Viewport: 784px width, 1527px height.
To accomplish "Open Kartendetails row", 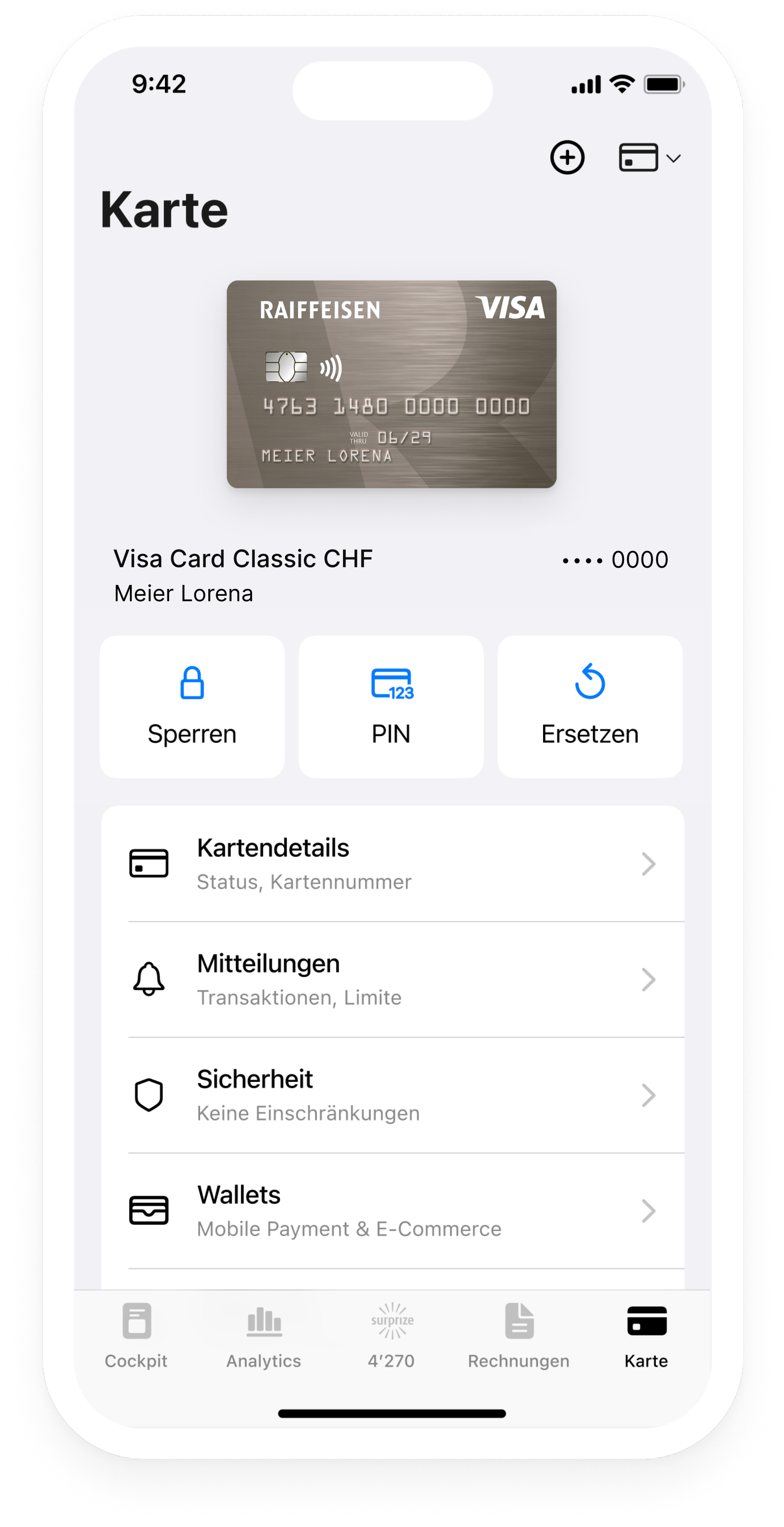I will click(392, 864).
